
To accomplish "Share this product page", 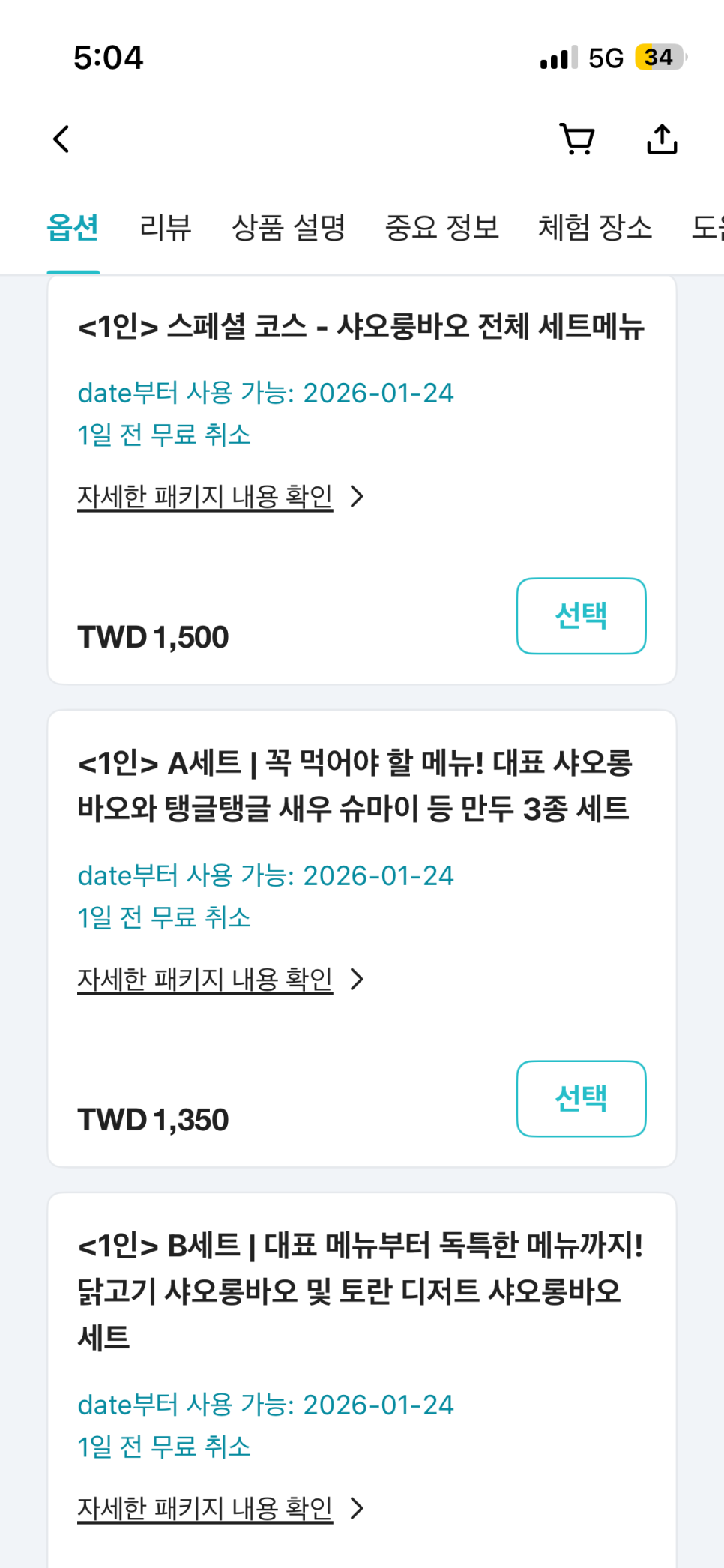I will coord(662,139).
